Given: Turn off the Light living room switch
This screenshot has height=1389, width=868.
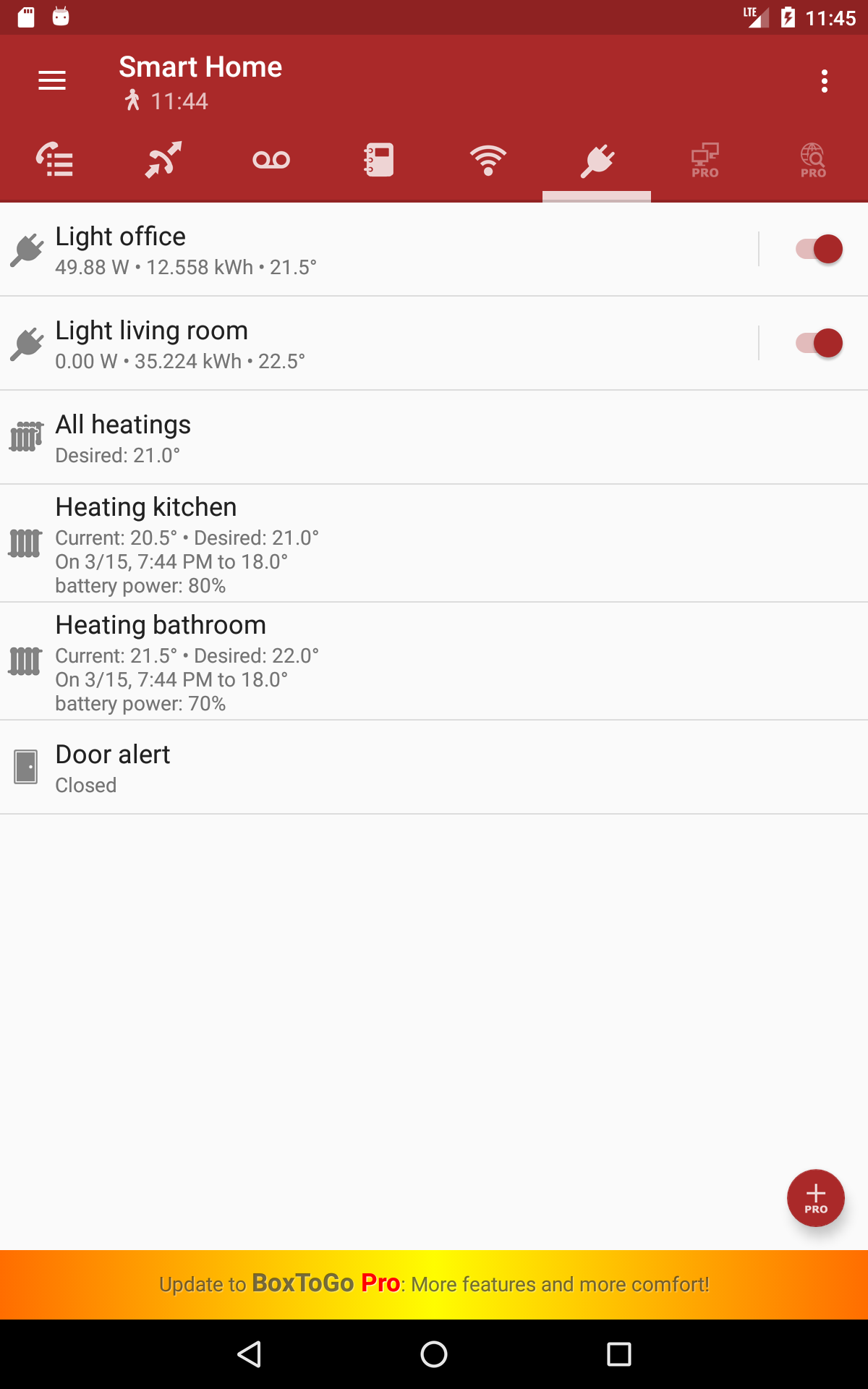Looking at the screenshot, I should click(820, 343).
